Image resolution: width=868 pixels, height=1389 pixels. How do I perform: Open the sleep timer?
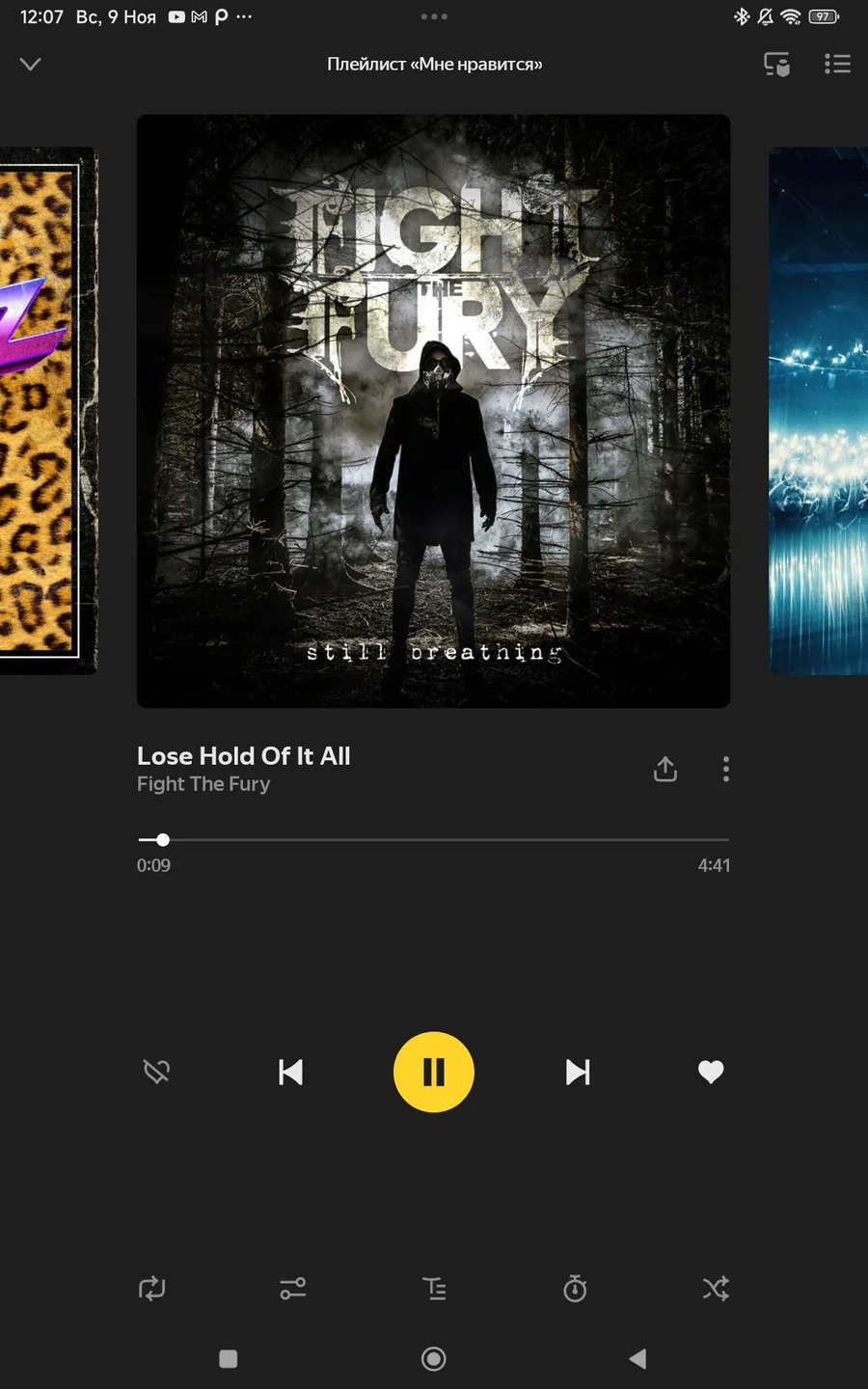pos(575,1289)
